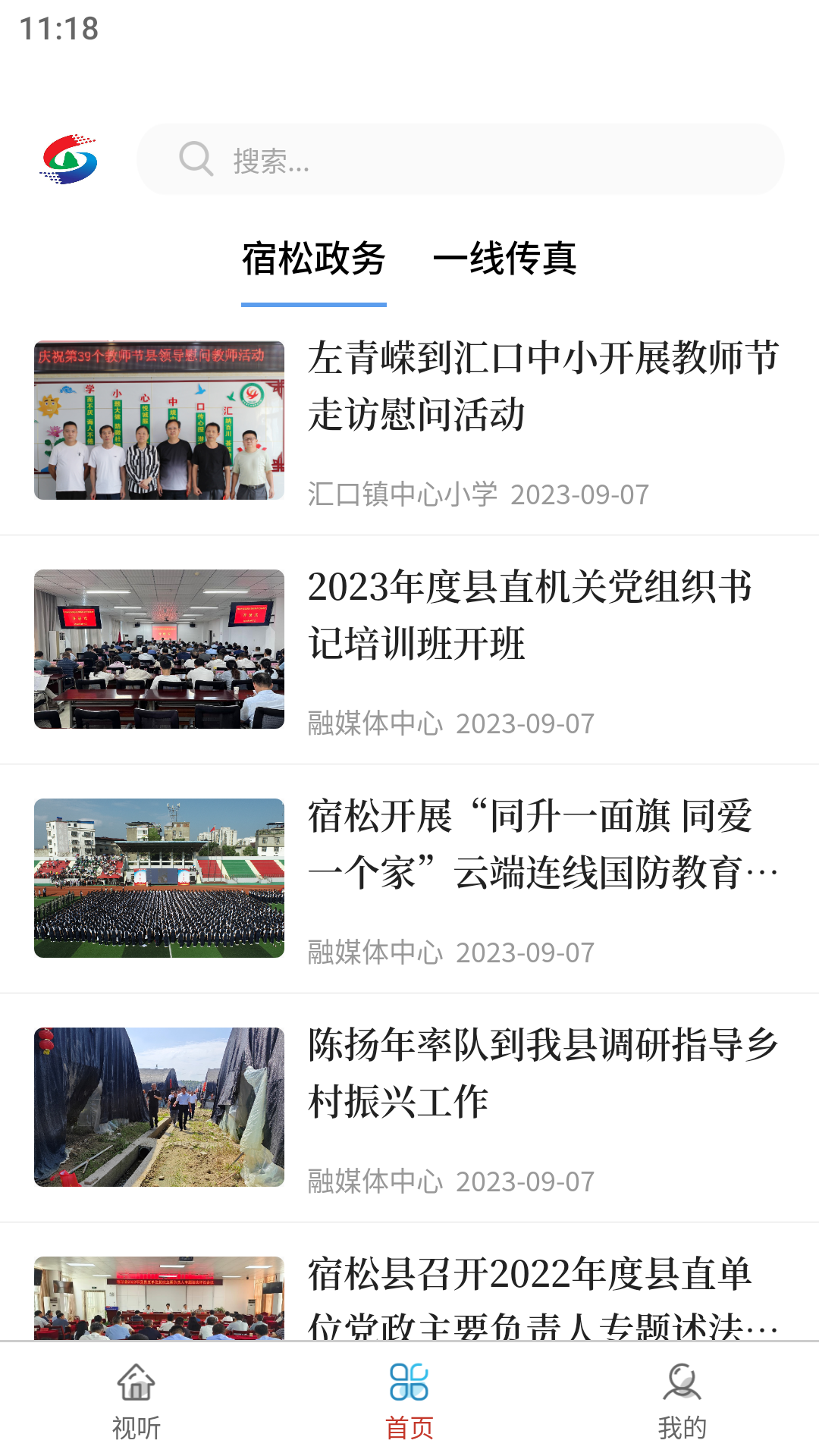View 陈扬年率队到我县调研指导乡村振兴工作 story
Screen dimensions: 819x1456
(x=543, y=1073)
